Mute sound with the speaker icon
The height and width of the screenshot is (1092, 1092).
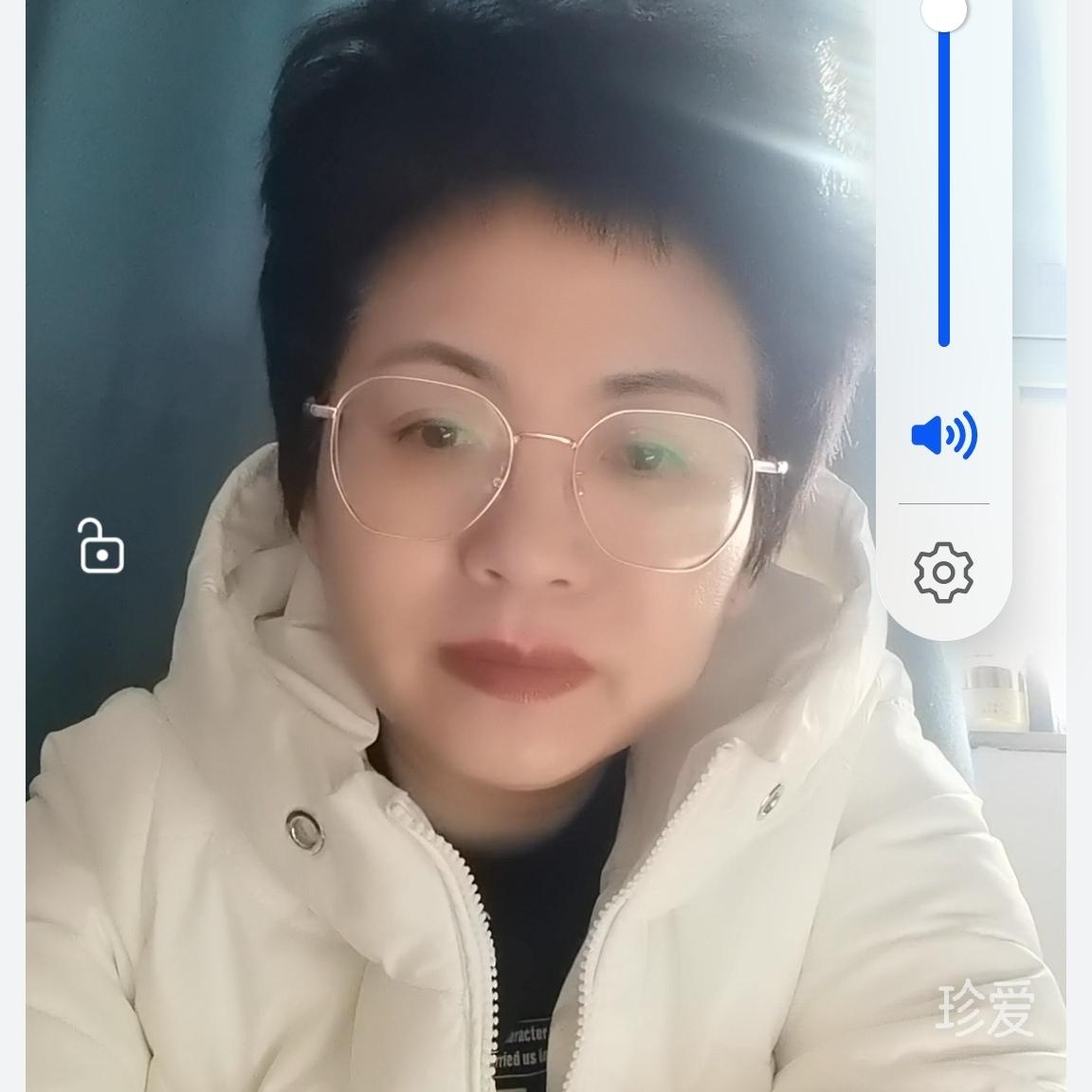(x=943, y=436)
